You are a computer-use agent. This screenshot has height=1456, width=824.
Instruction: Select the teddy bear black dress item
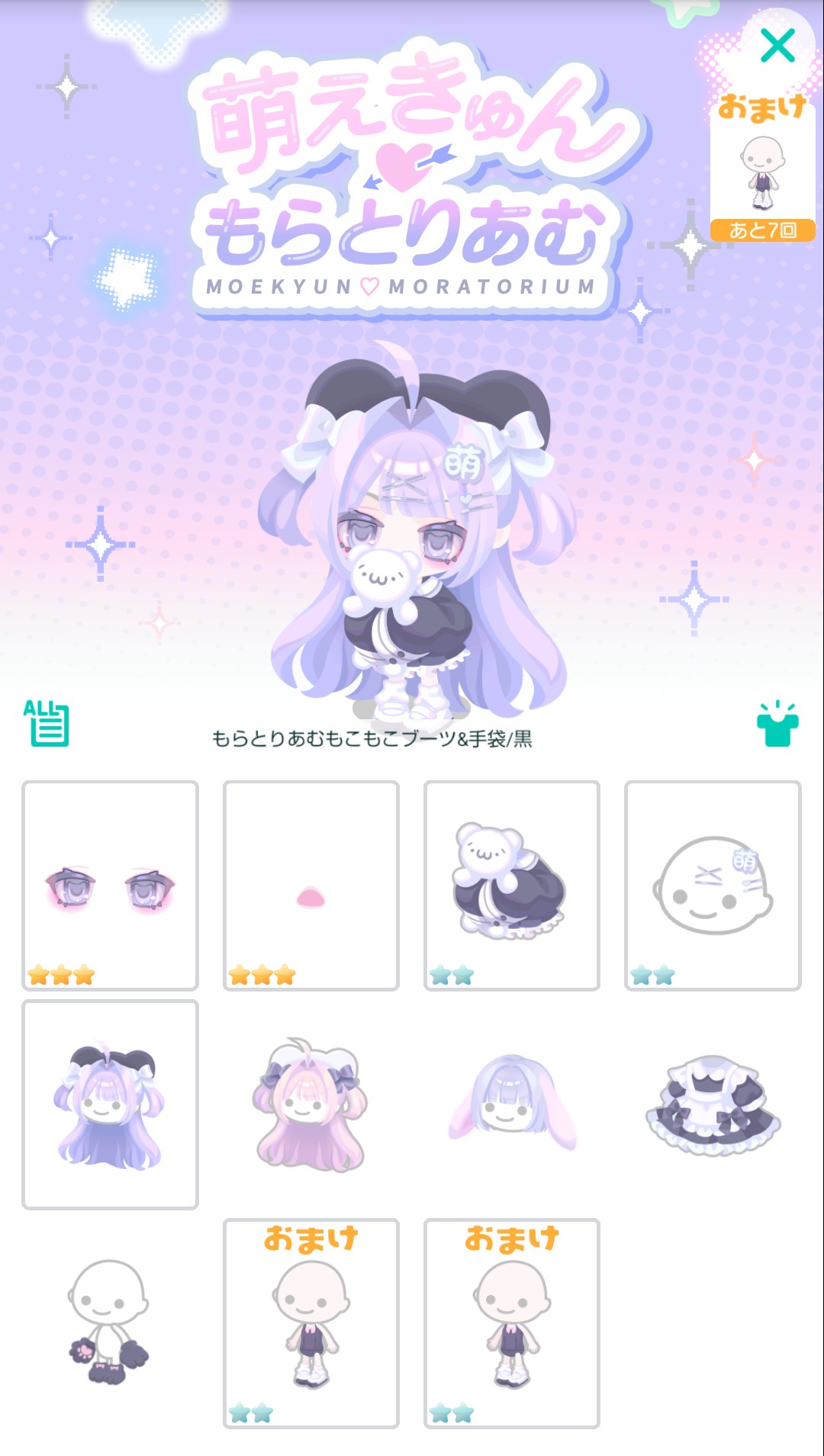[511, 885]
